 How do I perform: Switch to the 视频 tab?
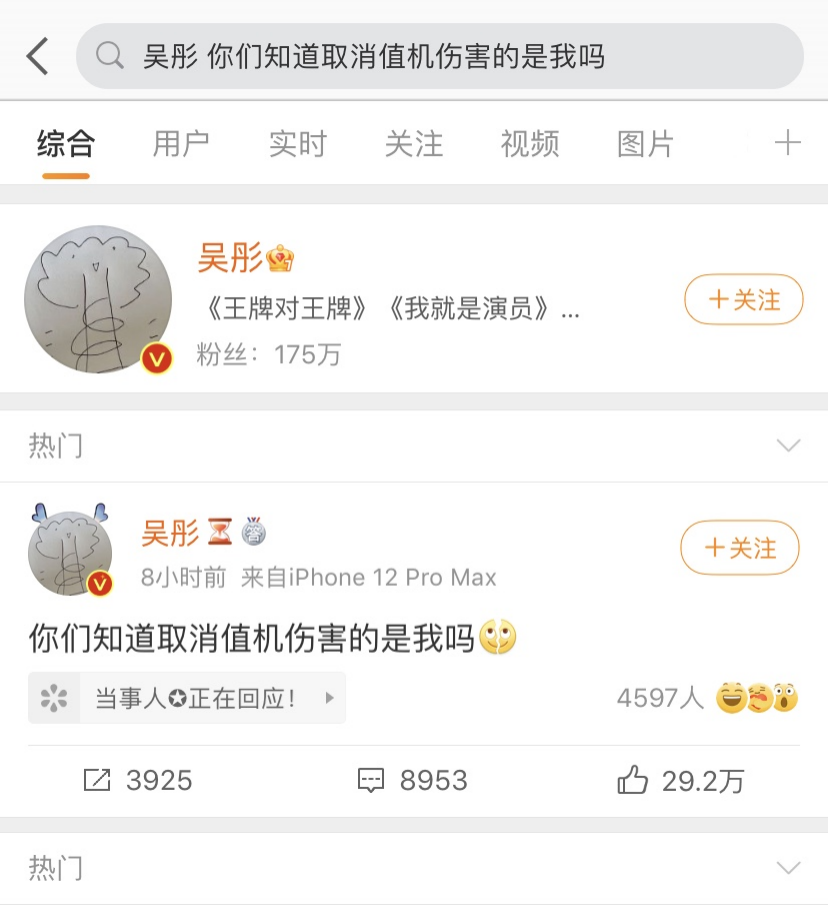[530, 144]
